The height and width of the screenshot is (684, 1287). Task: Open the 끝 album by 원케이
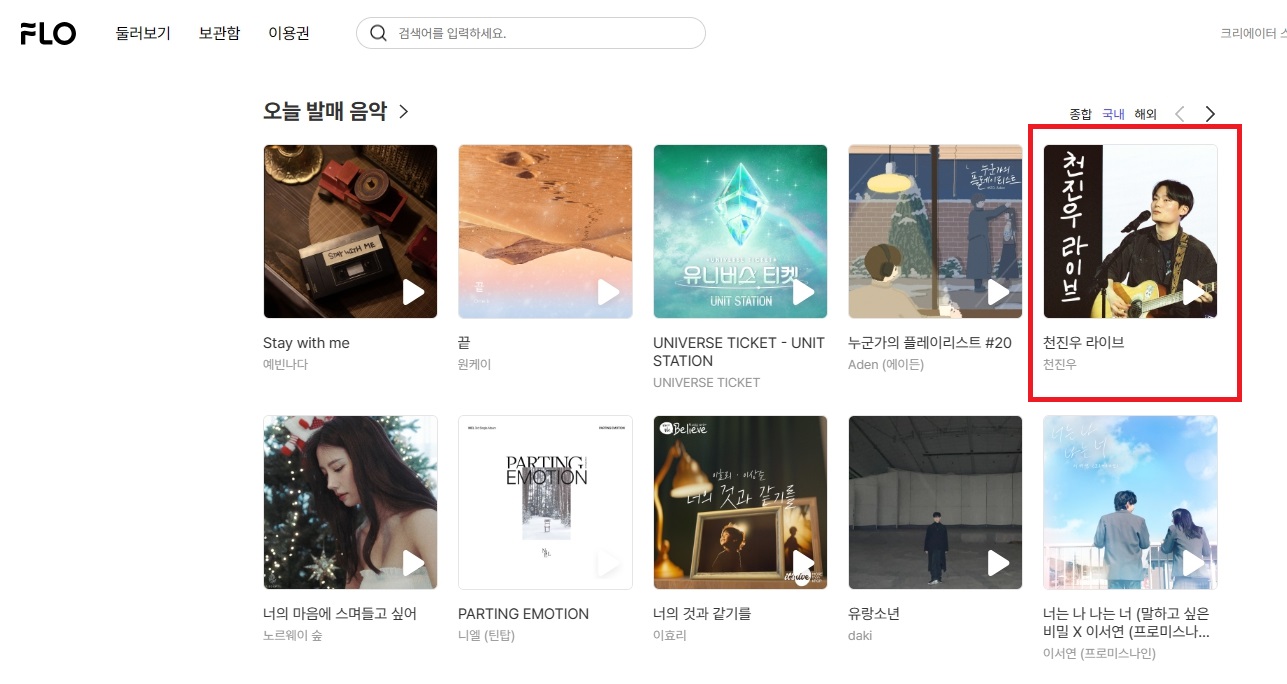[545, 231]
